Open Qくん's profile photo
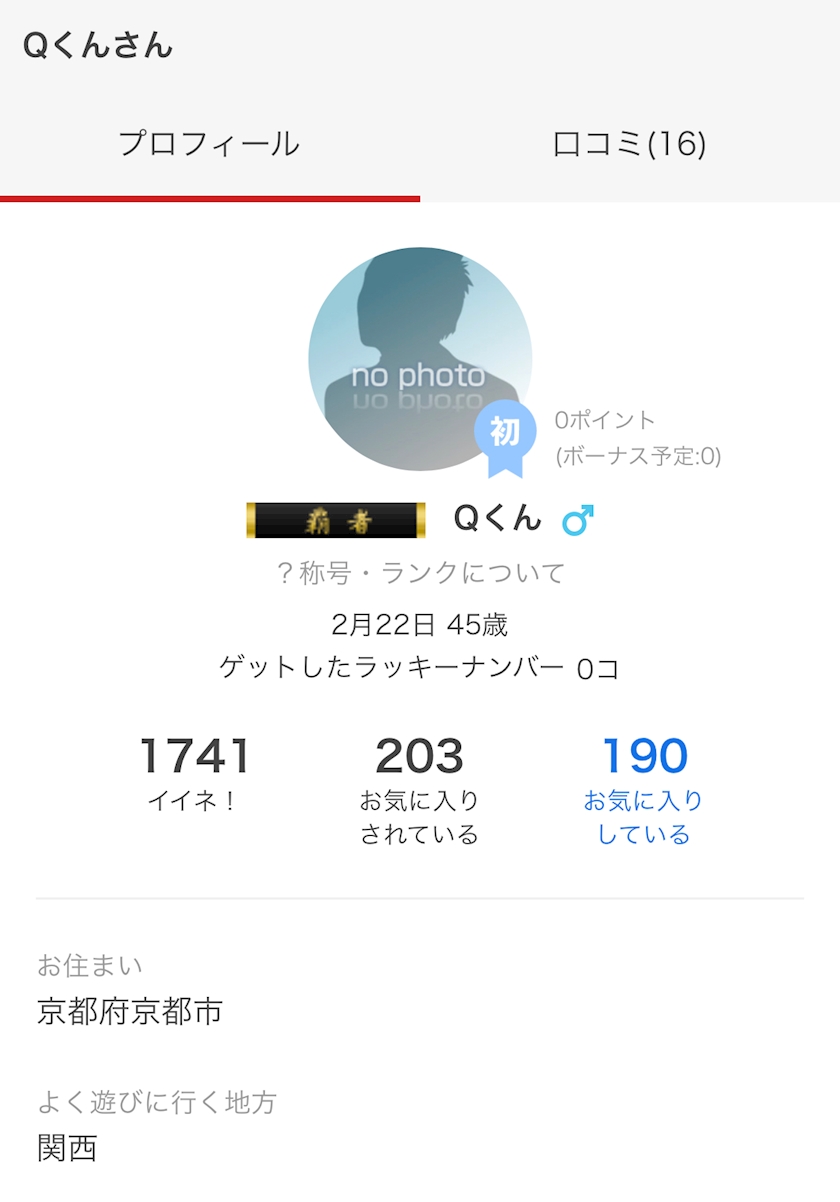 (419, 358)
